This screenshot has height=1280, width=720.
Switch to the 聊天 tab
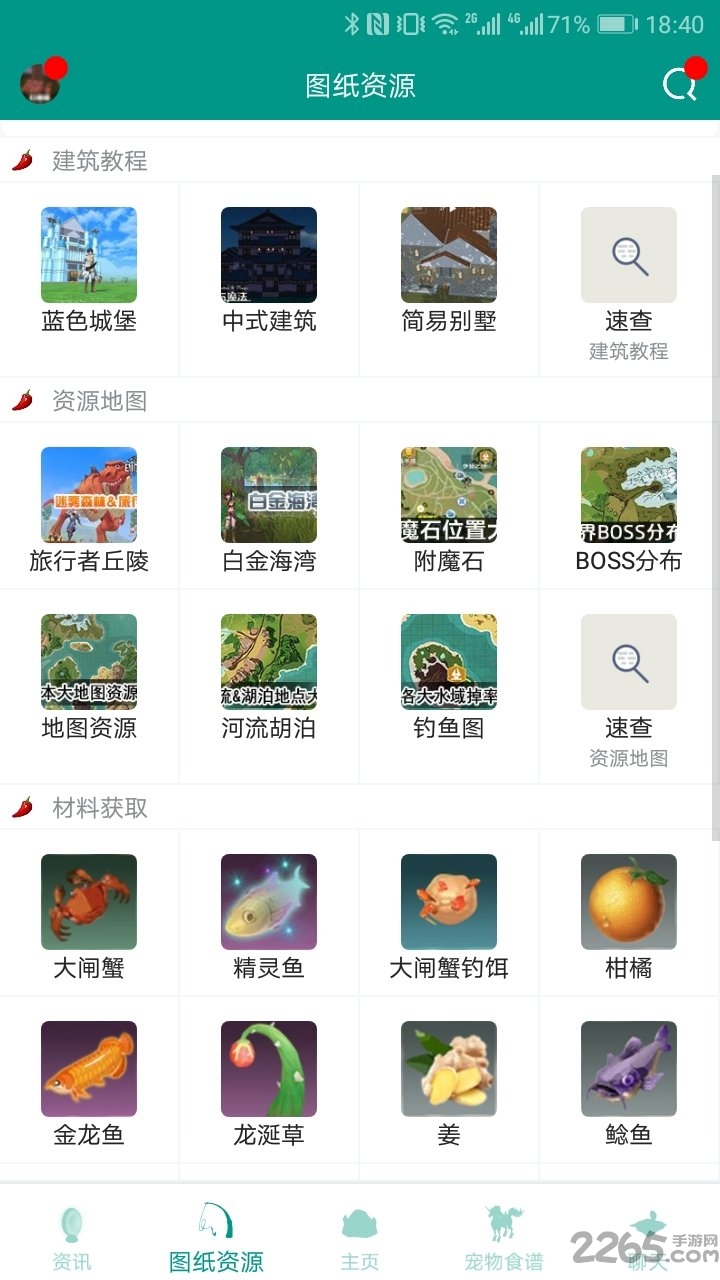648,1230
